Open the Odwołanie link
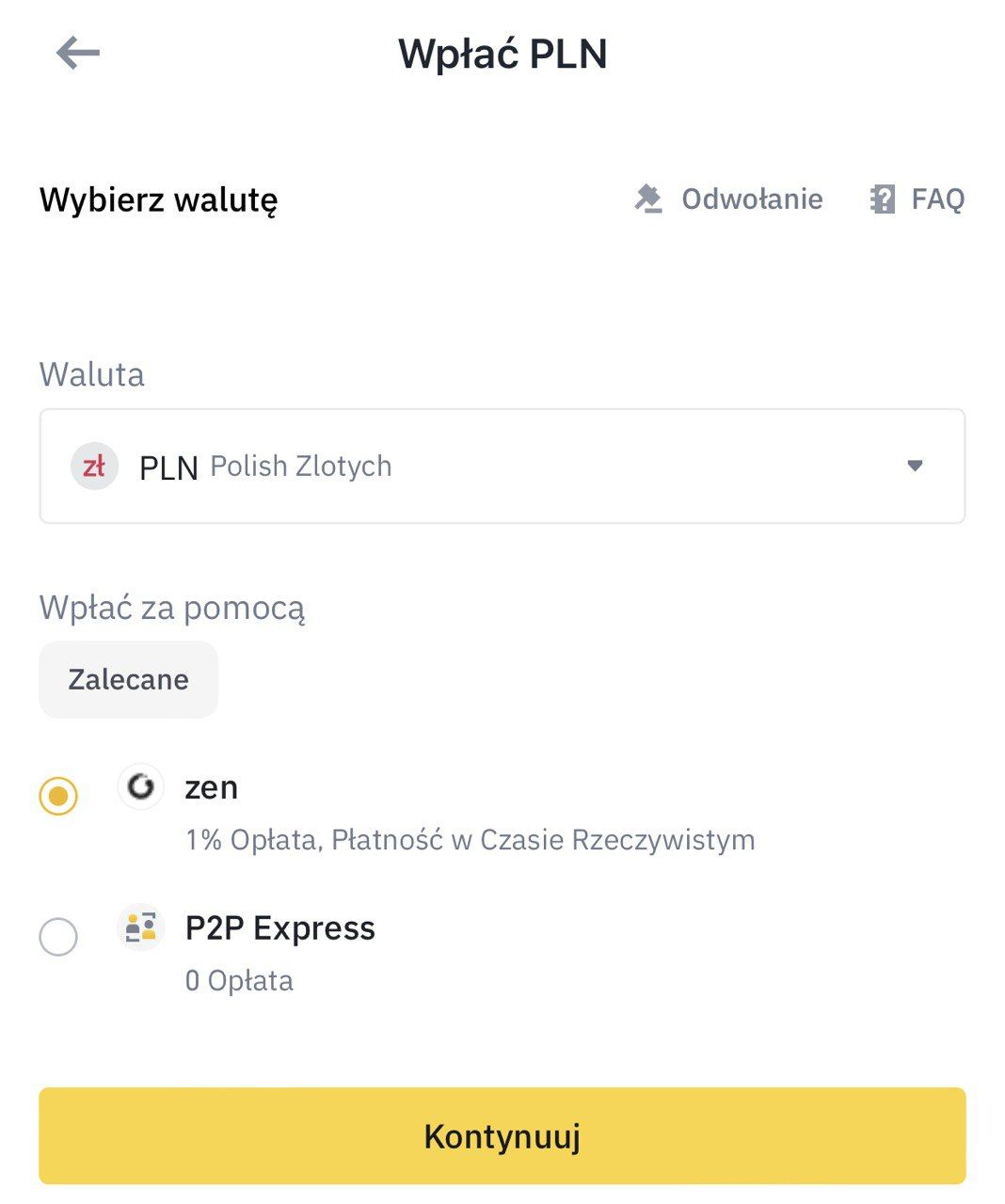This screenshot has width=1005, height=1204. (729, 199)
